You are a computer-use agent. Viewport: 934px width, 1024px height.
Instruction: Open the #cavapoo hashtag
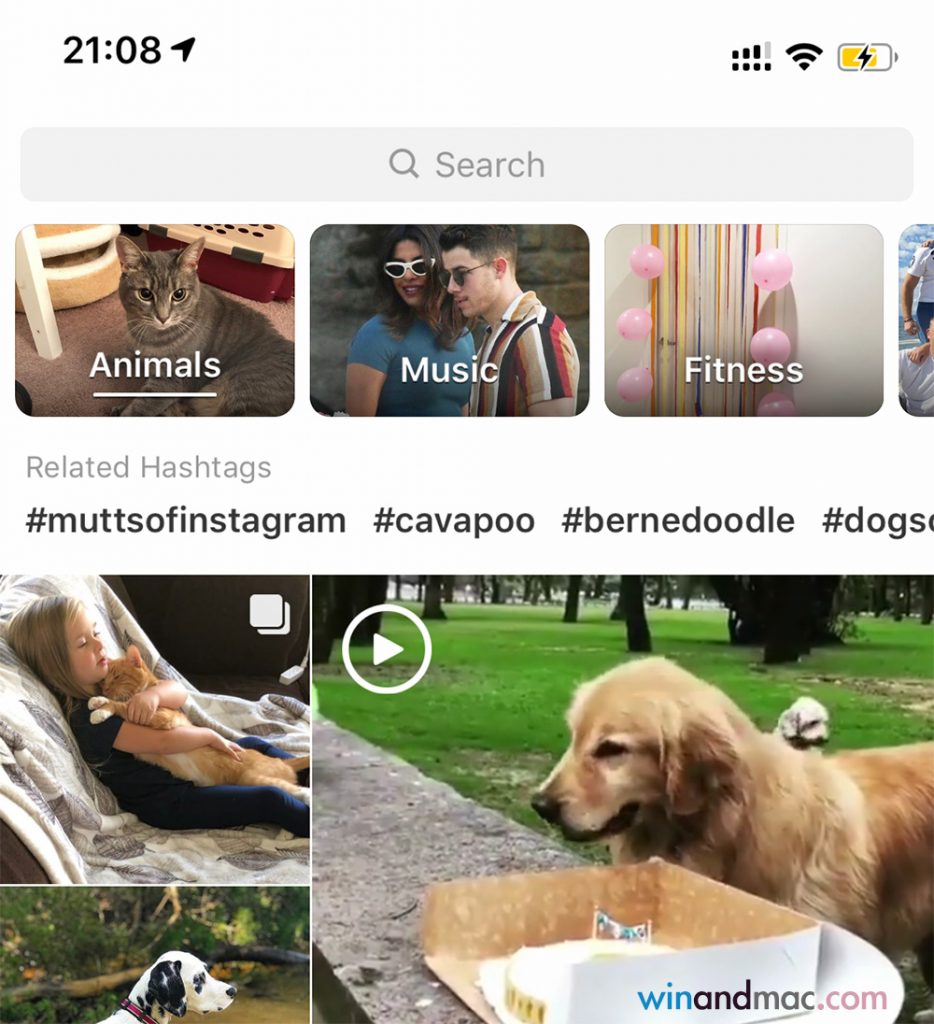454,520
